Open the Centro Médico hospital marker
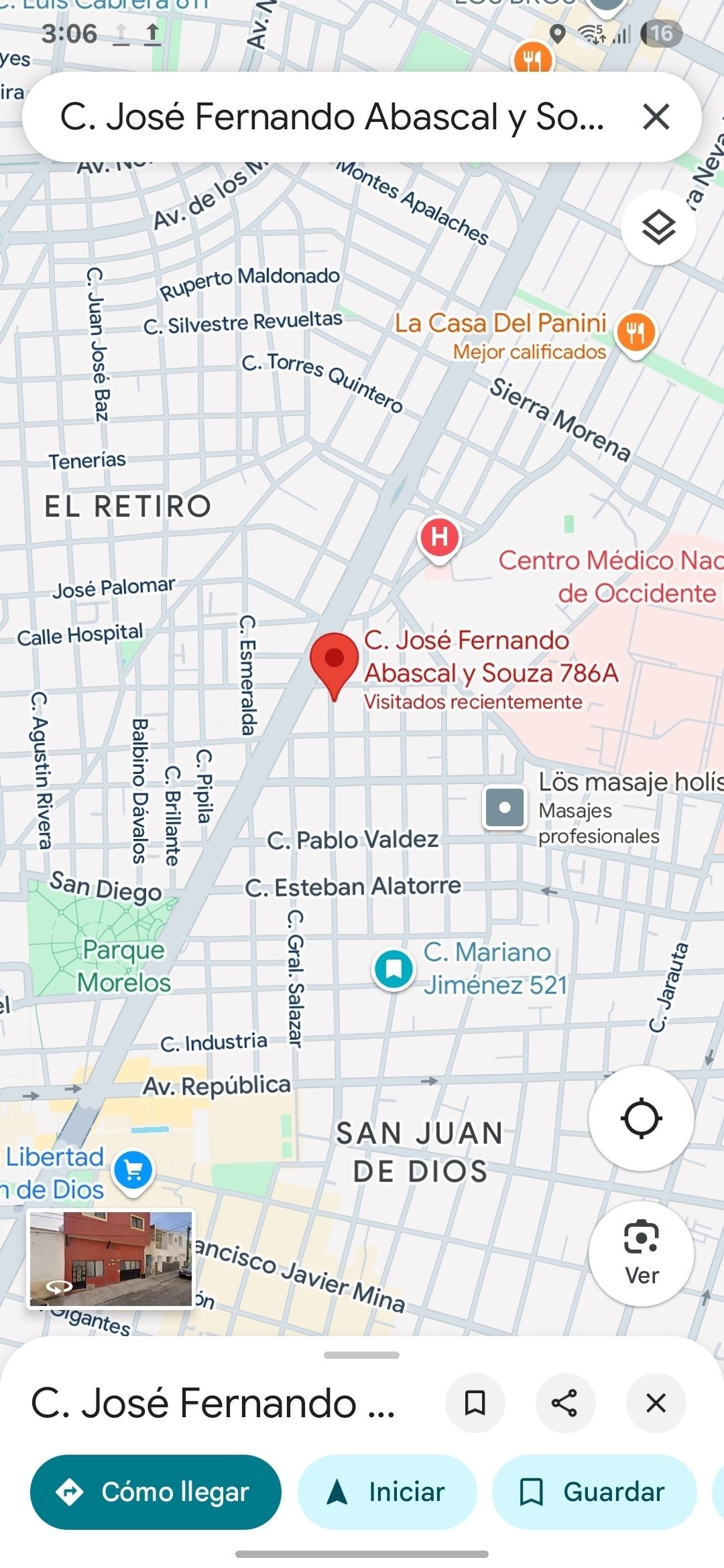 [439, 537]
